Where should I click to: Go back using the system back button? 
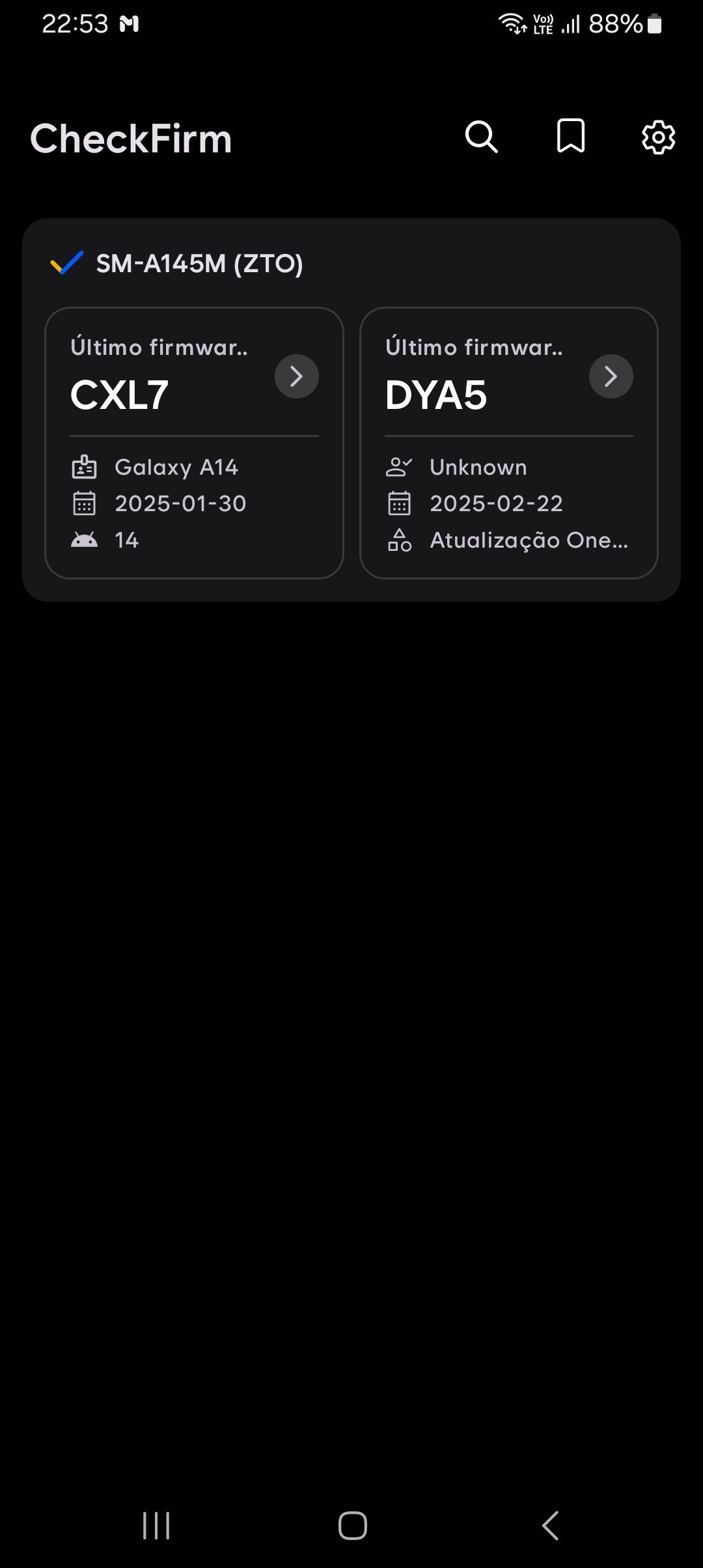550,1525
